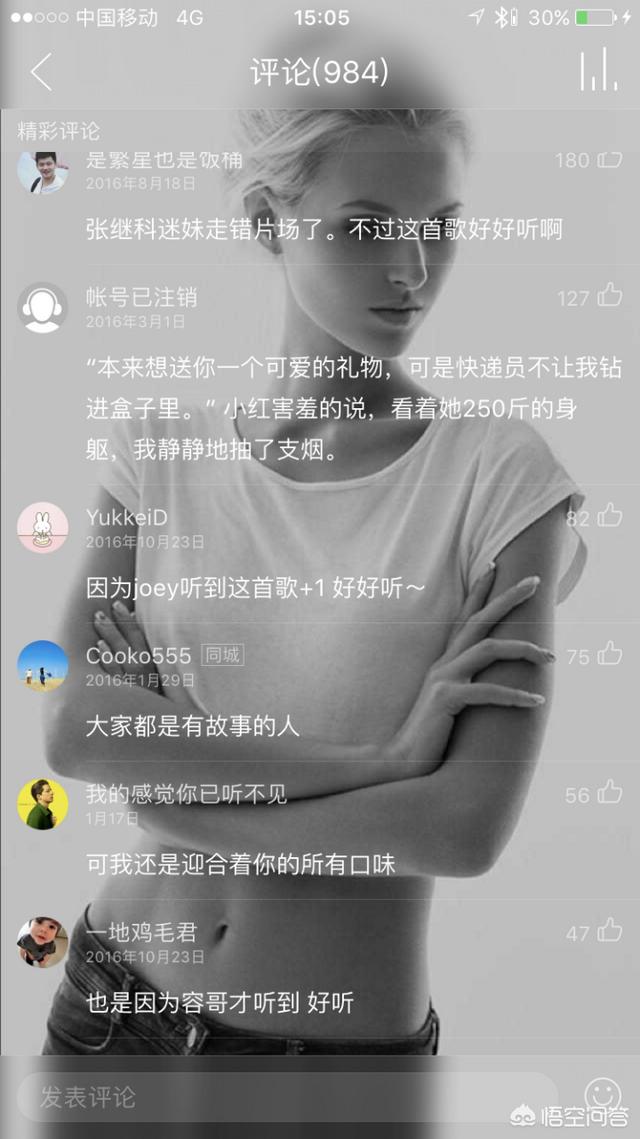Viewport: 640px width, 1139px height.
Task: Open Cooko555's profile avatar
Action: click(x=43, y=665)
